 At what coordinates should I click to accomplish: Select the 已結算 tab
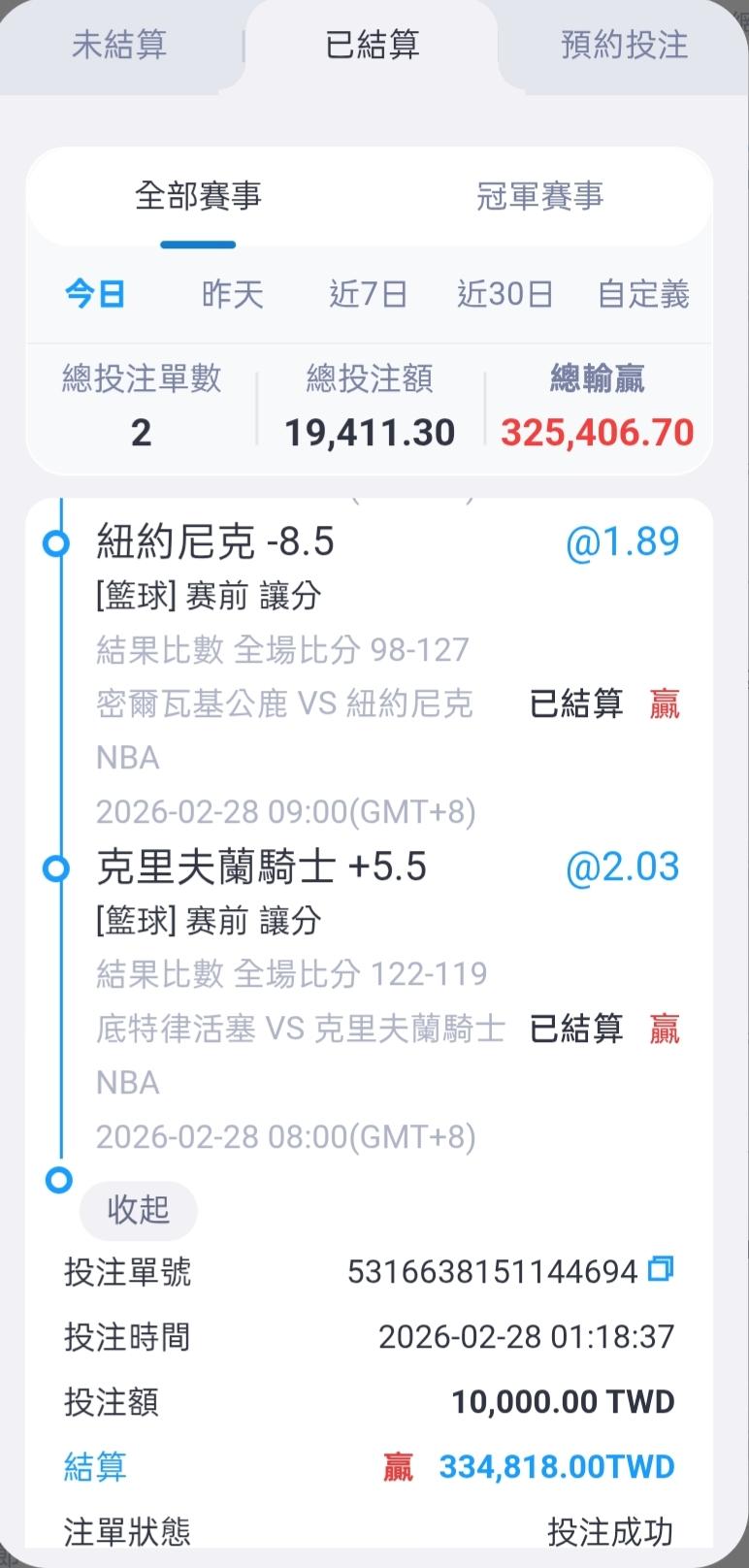coord(373,45)
